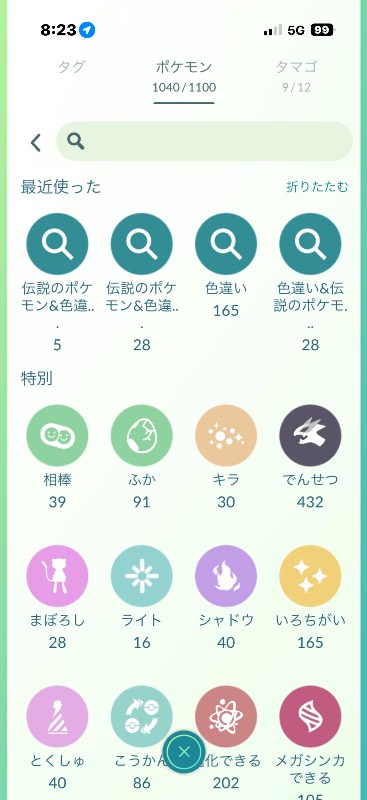Switch to the タマゴ tab
This screenshot has height=800, width=367.
pyautogui.click(x=297, y=75)
